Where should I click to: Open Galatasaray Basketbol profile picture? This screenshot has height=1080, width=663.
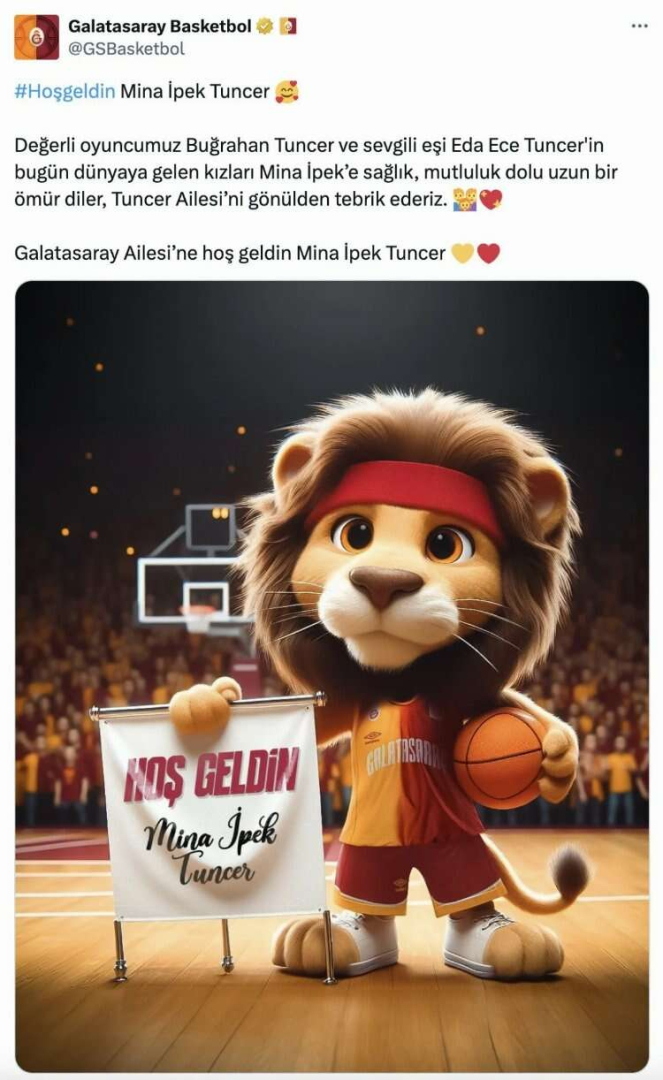[36, 37]
